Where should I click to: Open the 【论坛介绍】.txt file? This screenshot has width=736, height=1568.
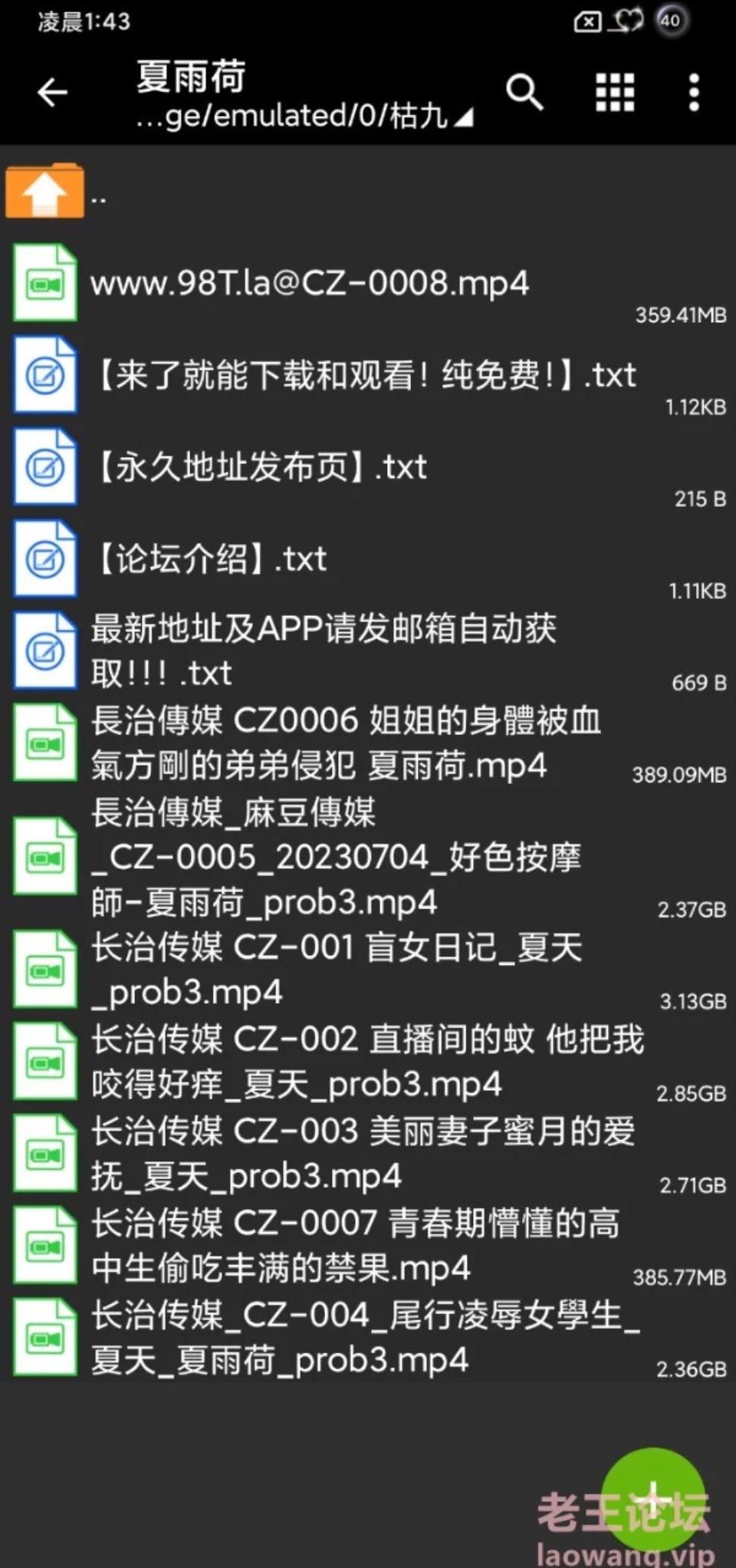point(368,559)
